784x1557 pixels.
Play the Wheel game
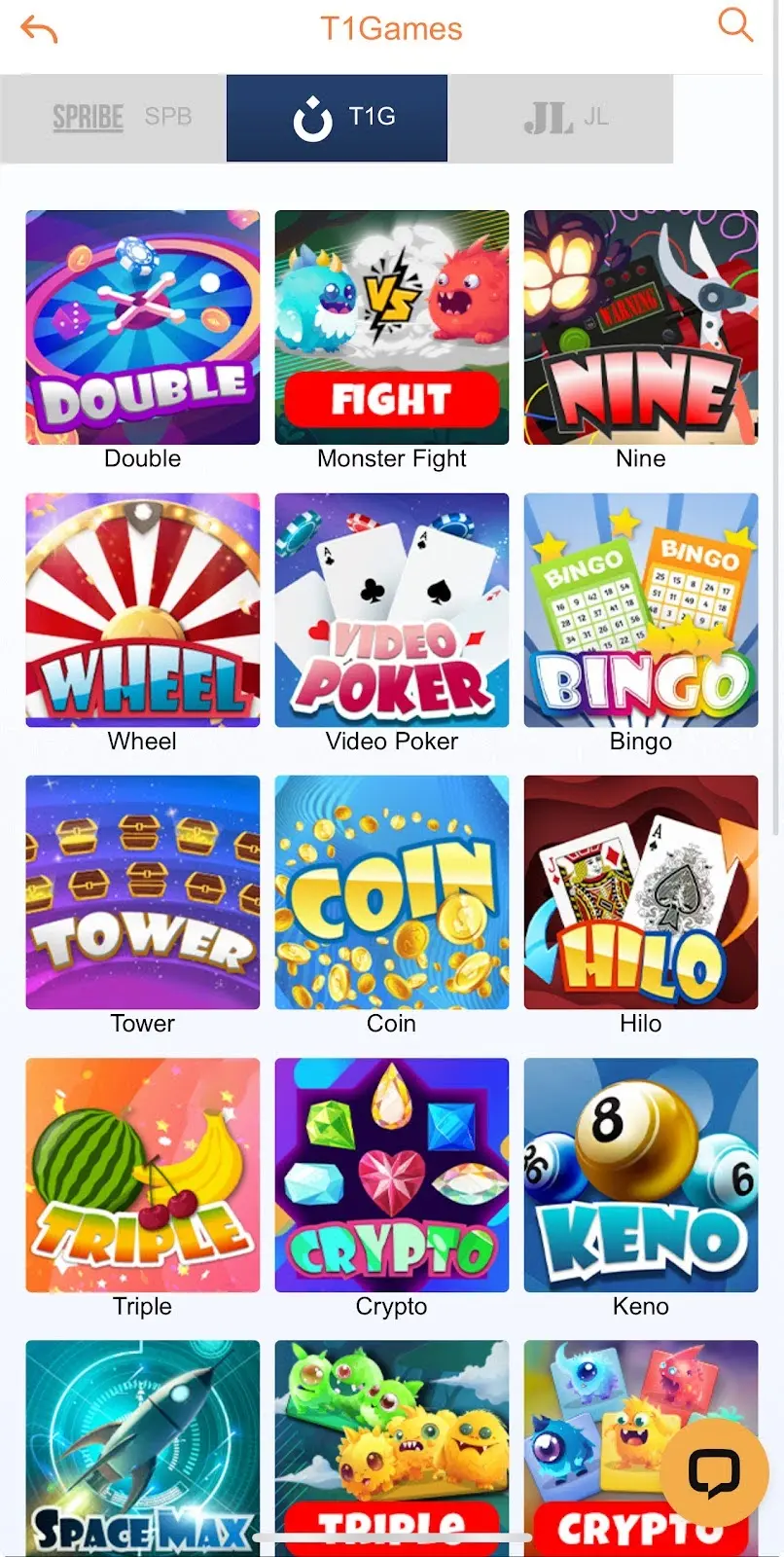pyautogui.click(x=143, y=610)
